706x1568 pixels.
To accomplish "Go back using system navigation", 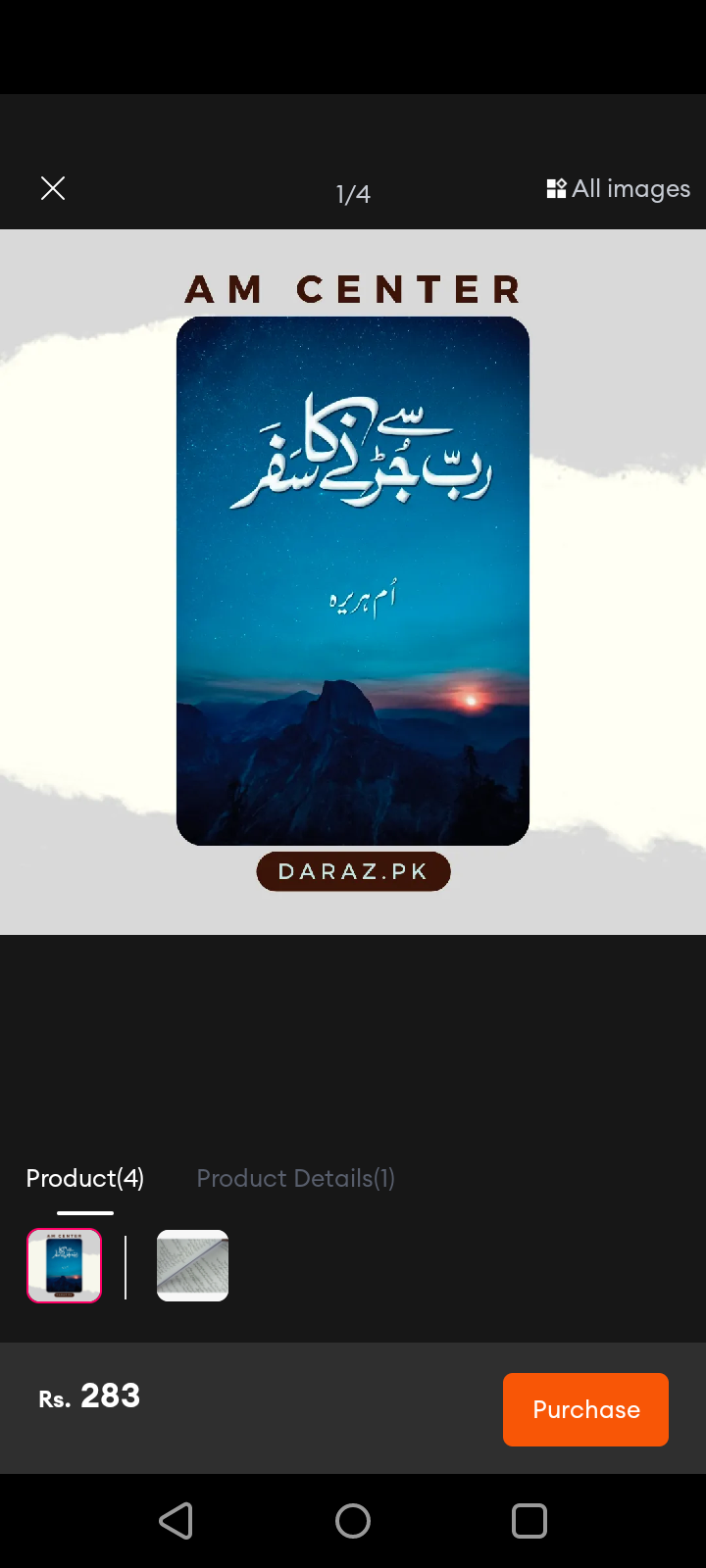I will (176, 1521).
